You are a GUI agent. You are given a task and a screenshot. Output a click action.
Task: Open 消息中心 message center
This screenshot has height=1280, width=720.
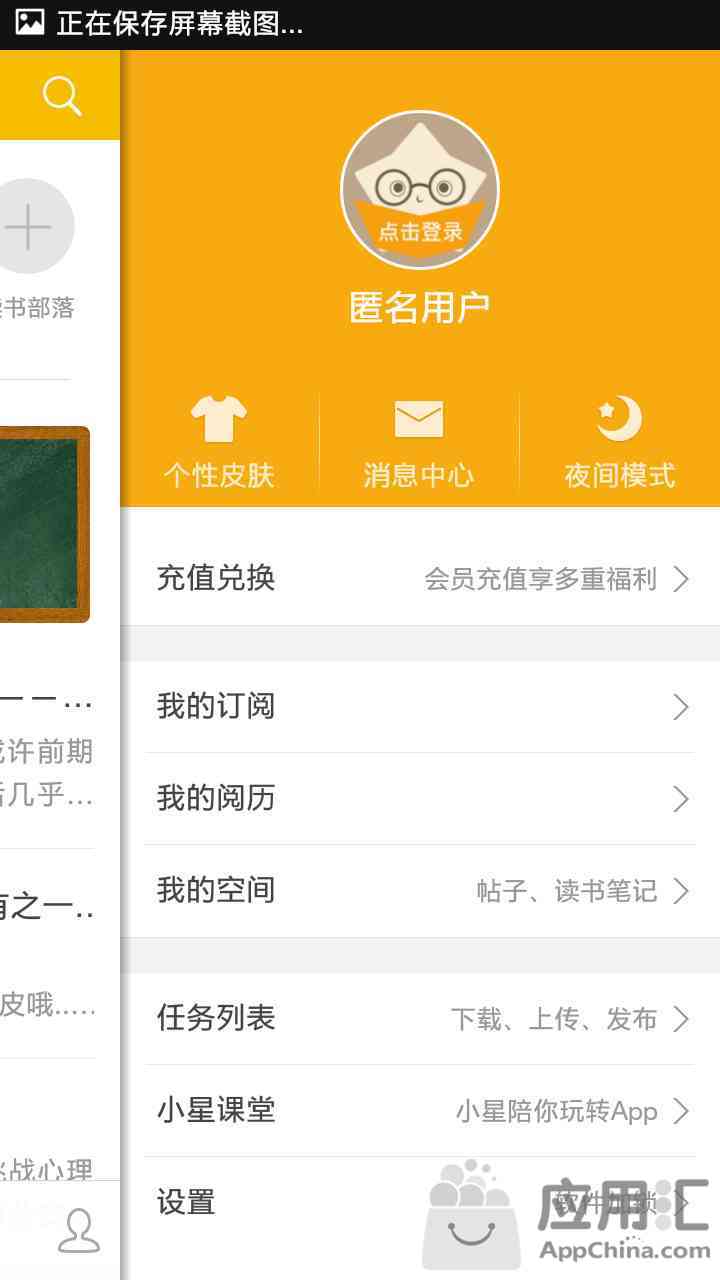(419, 442)
